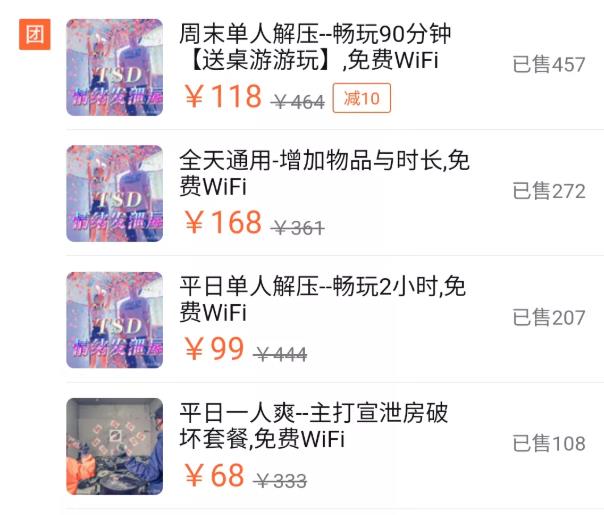The image size is (604, 515).
Task: Open the 平日一人爽 宣泄房破坏套餐 deal
Action: (x=313, y=426)
